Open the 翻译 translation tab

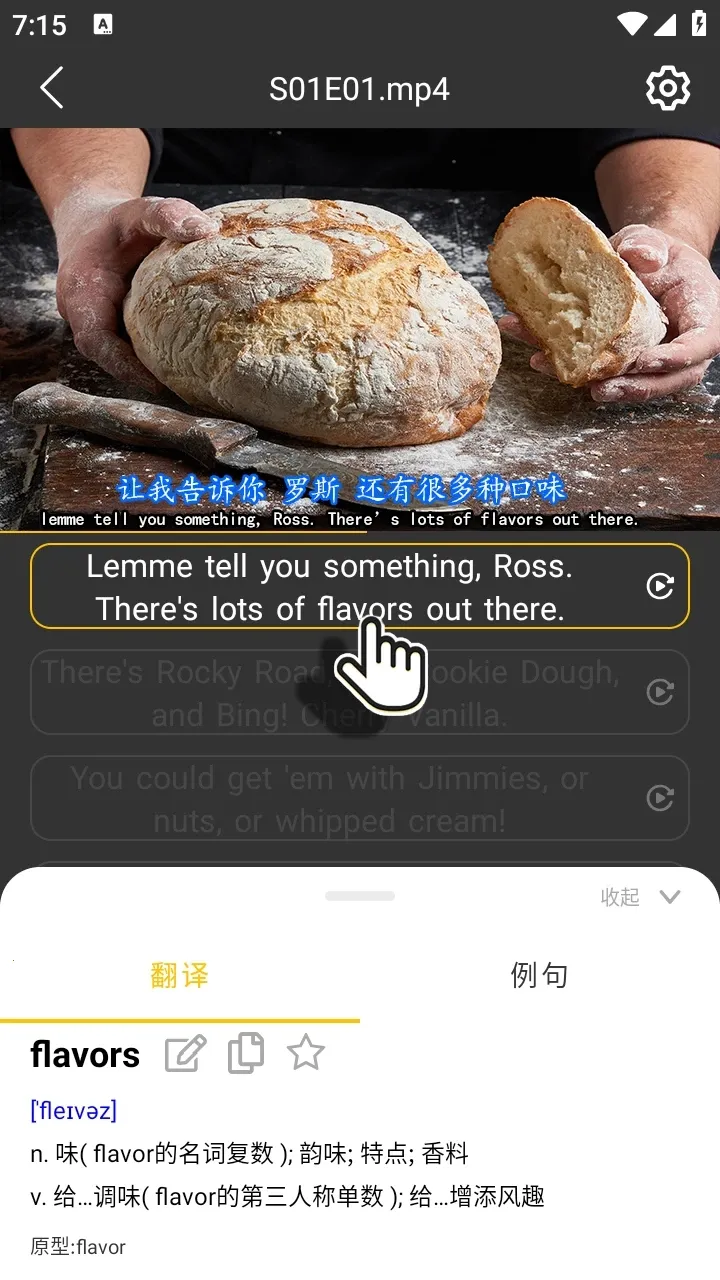[178, 975]
